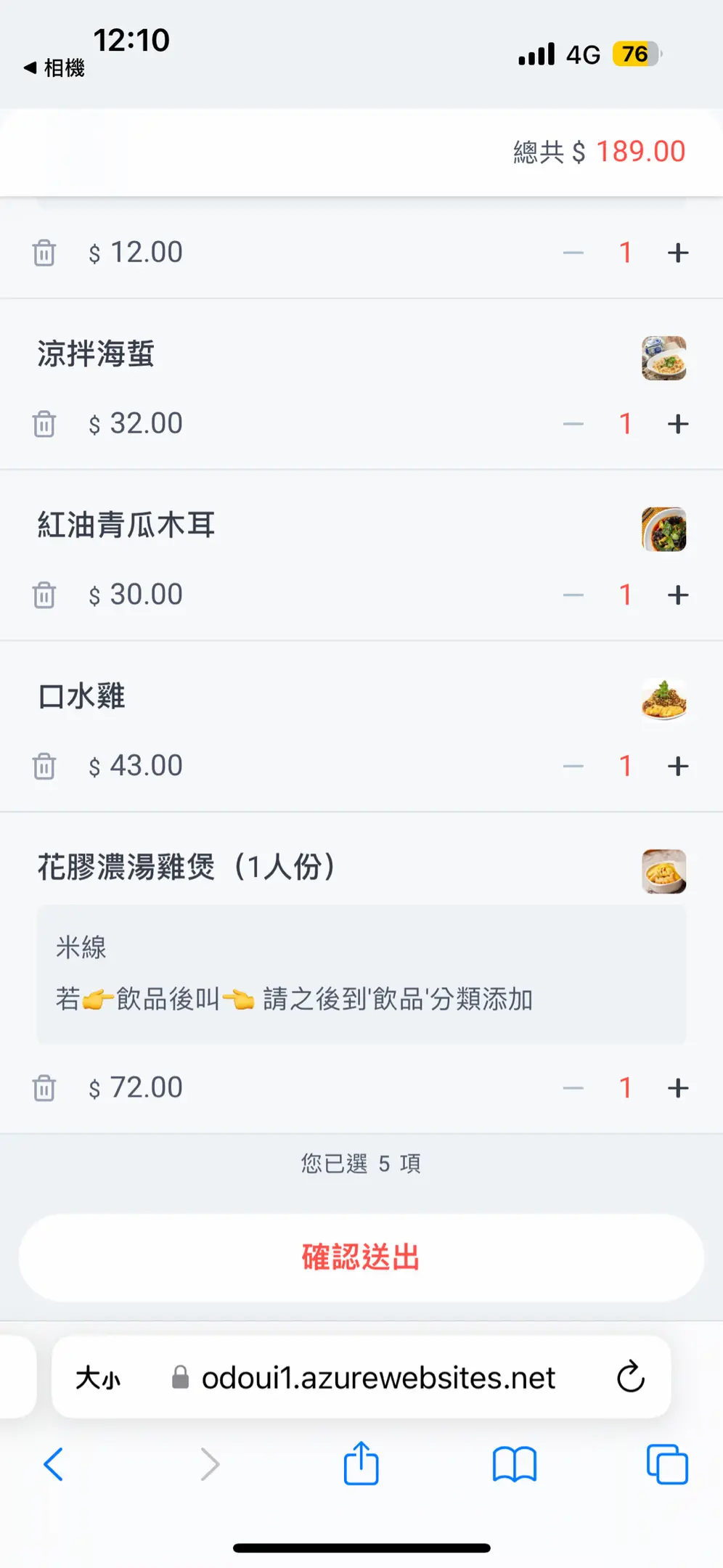Tap 確認送出 to submit order

361,1258
